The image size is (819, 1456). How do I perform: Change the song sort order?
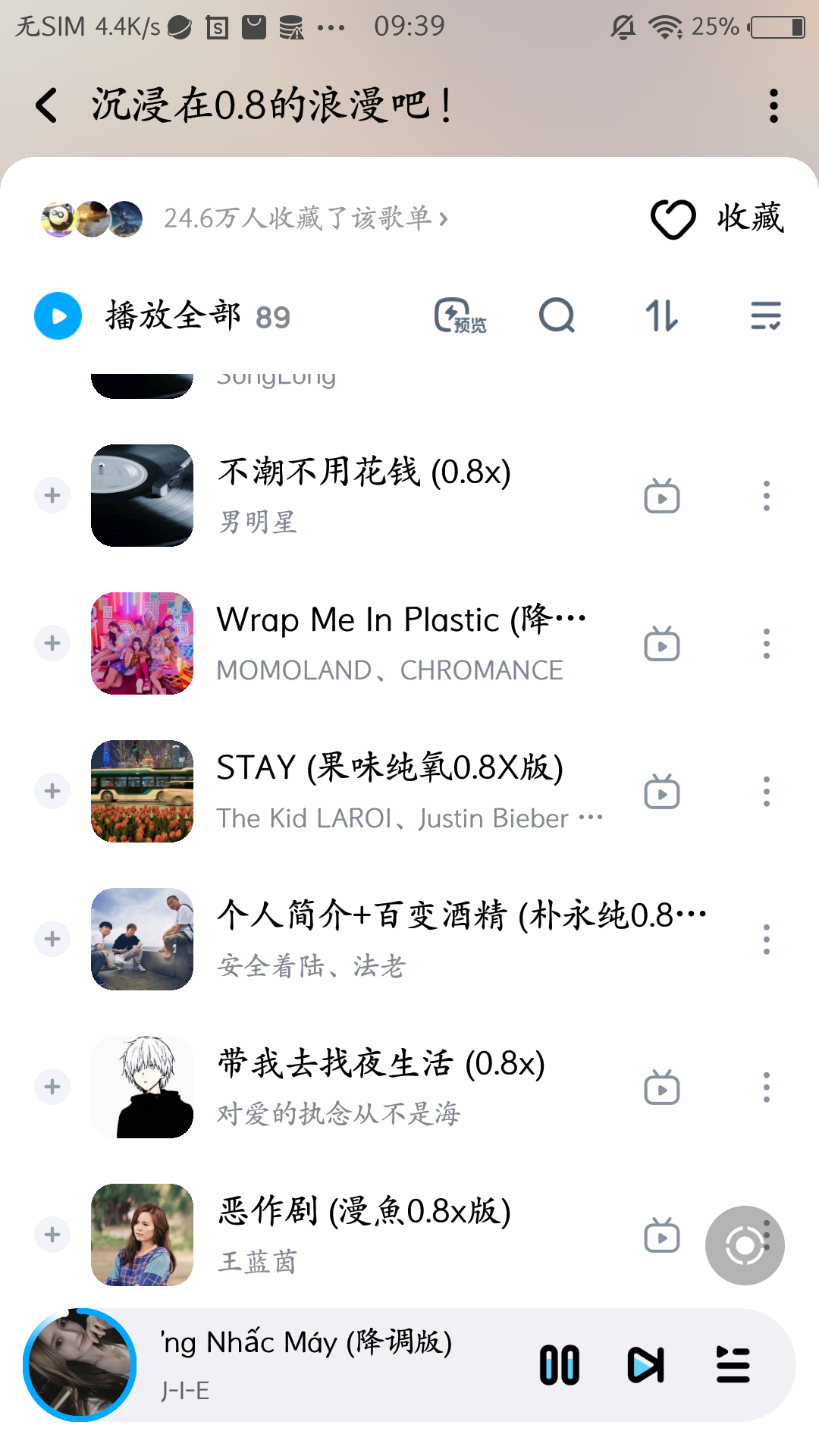pos(661,316)
